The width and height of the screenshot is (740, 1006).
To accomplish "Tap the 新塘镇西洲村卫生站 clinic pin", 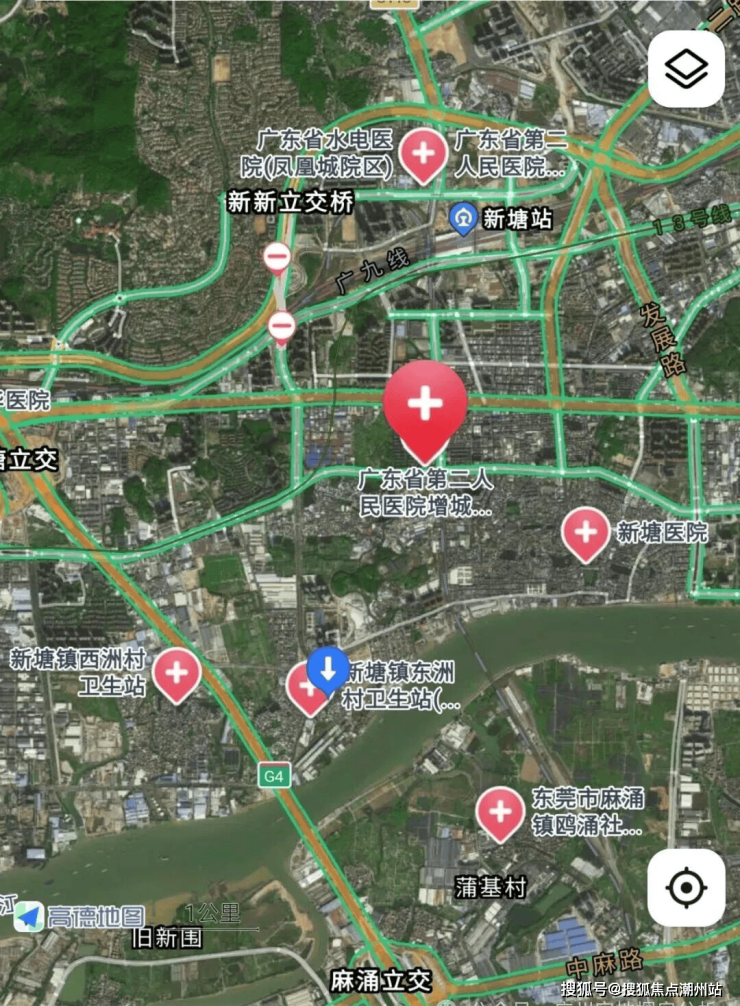I will [177, 673].
